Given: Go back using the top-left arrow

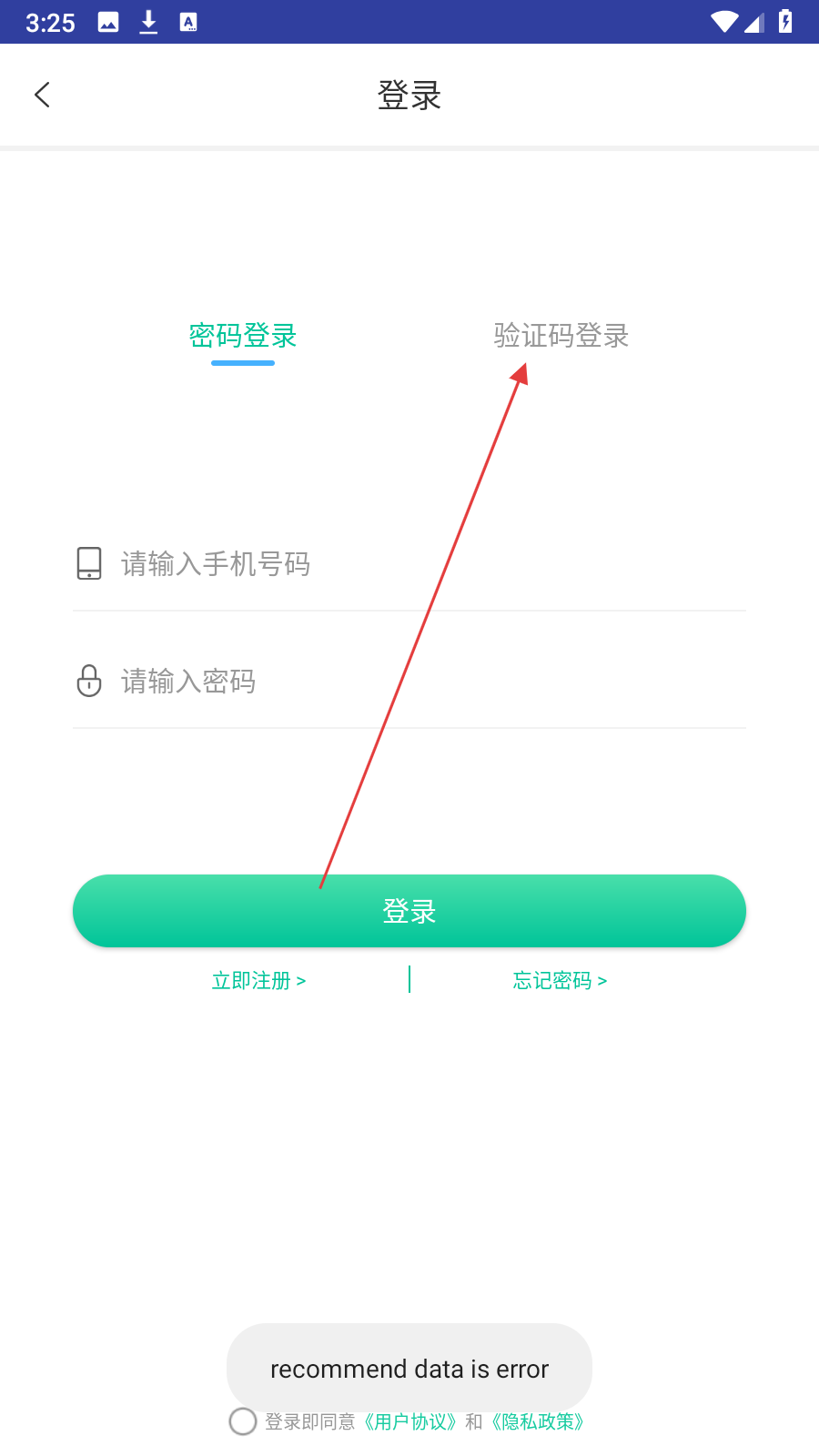Looking at the screenshot, I should coord(42,95).
